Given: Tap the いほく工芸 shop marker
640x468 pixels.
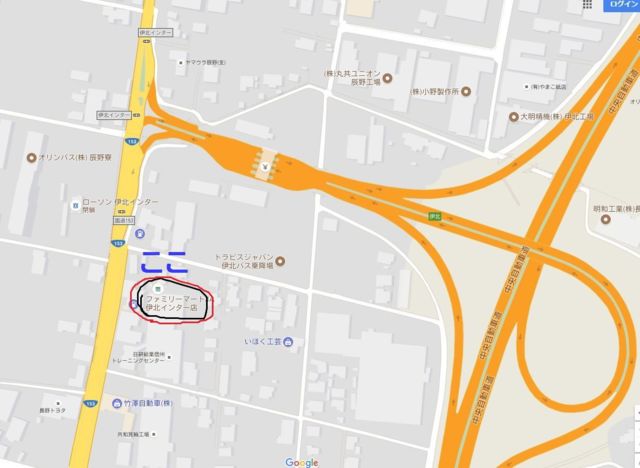Looking at the screenshot, I should (x=288, y=343).
